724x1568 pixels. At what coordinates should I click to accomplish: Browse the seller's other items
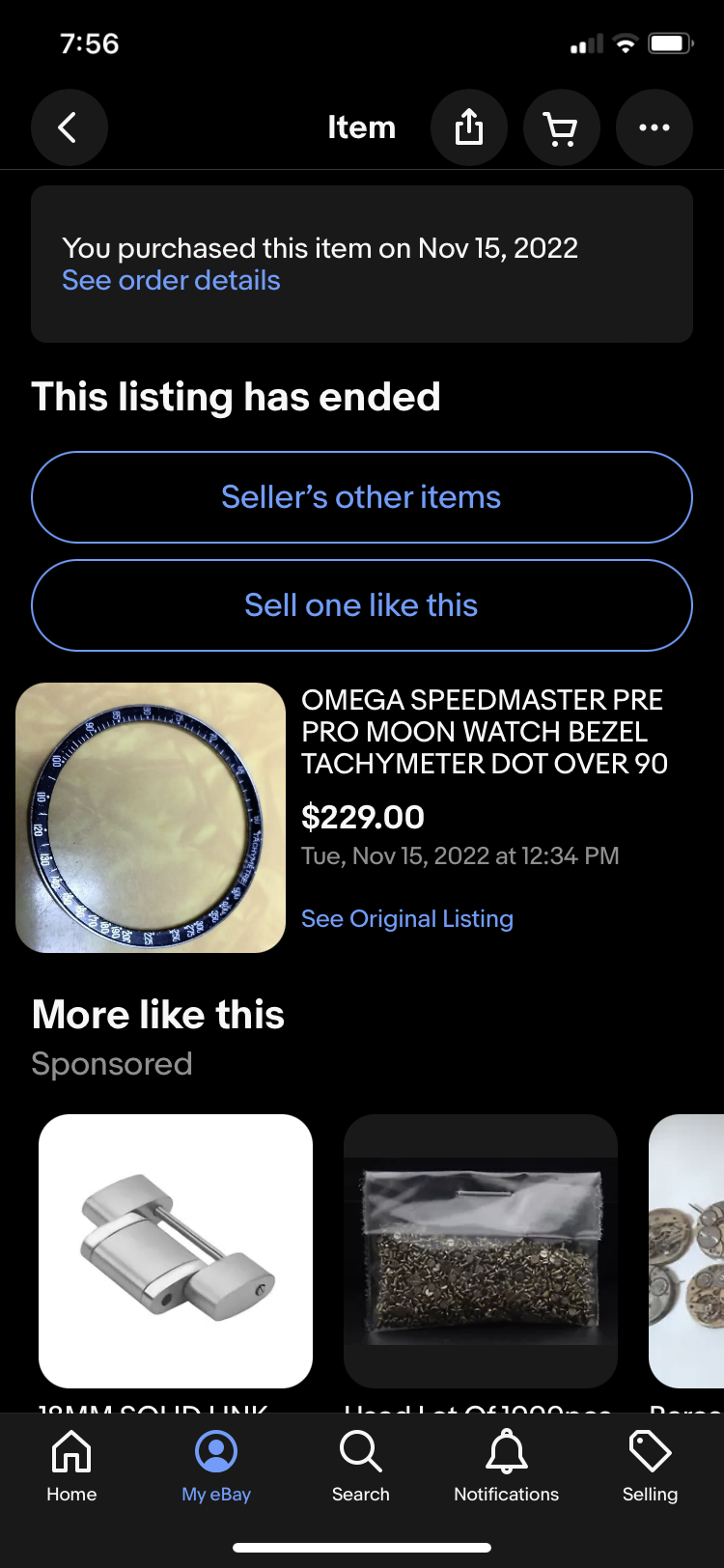pyautogui.click(x=361, y=497)
